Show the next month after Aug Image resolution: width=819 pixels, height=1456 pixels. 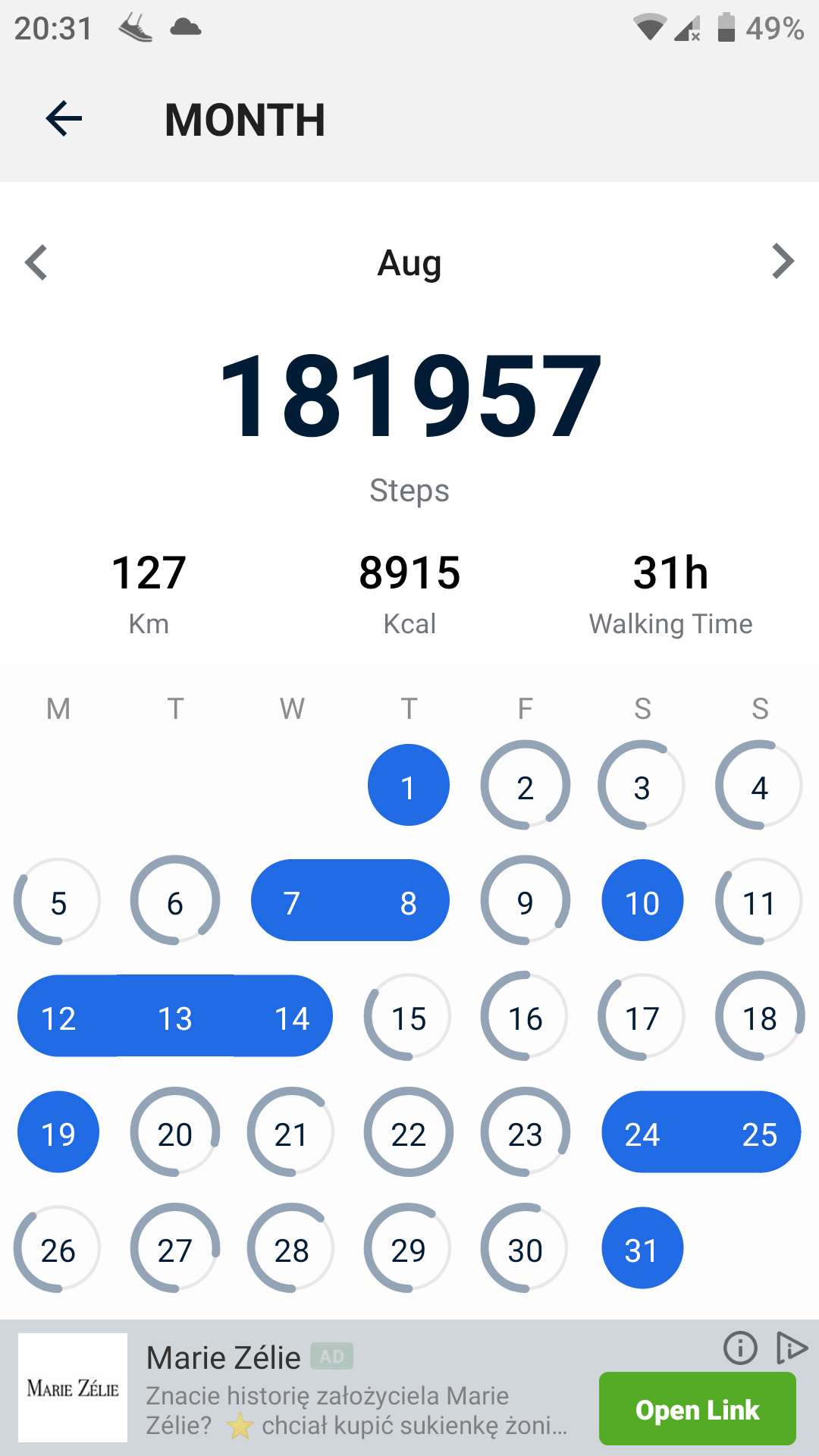tap(782, 262)
